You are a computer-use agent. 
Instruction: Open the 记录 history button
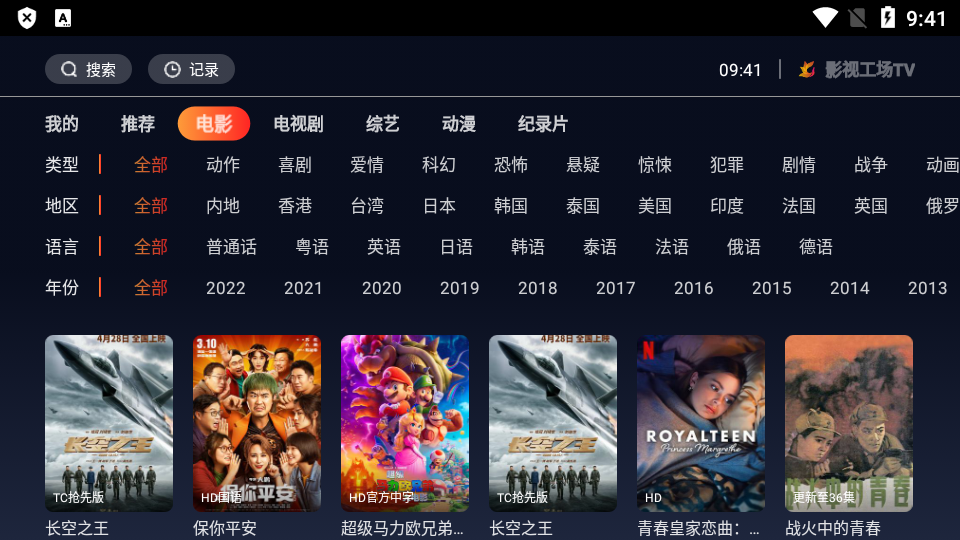[191, 69]
